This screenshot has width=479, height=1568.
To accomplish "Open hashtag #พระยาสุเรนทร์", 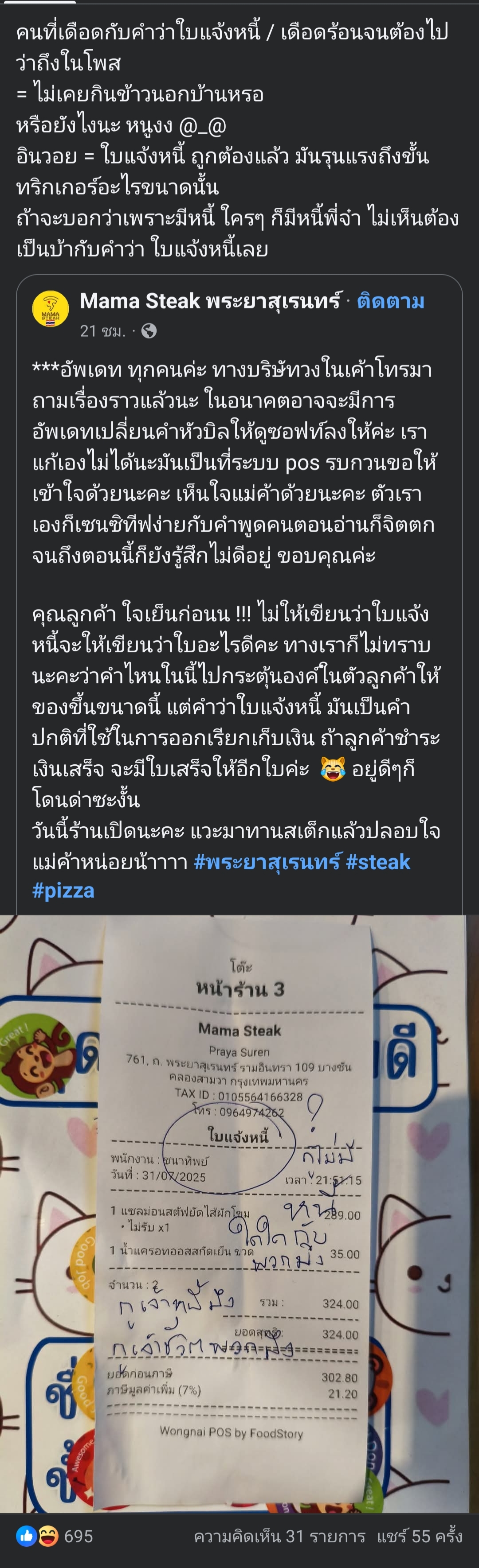I will (x=267, y=862).
